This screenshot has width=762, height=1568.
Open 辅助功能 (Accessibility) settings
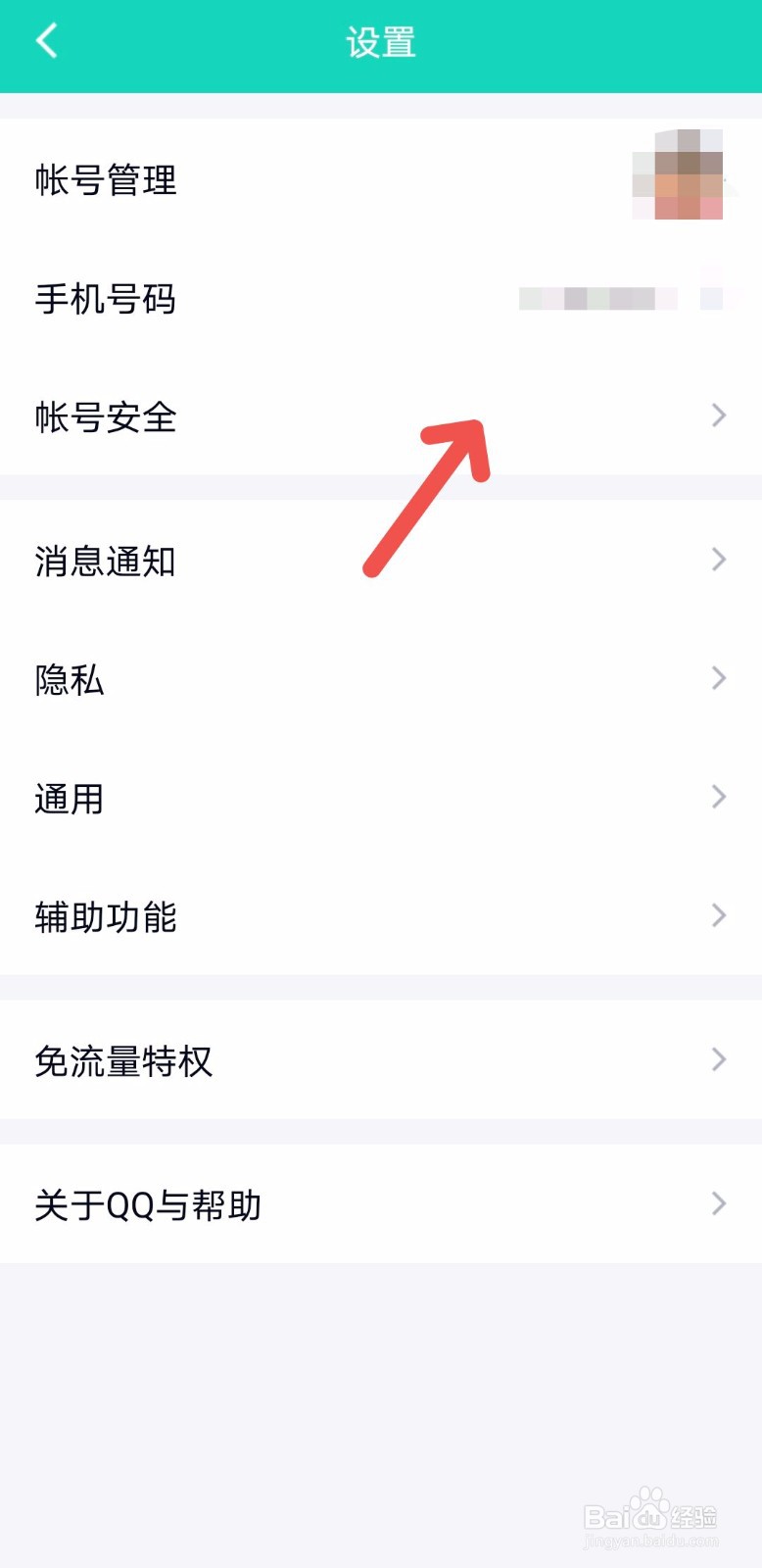pos(106,916)
